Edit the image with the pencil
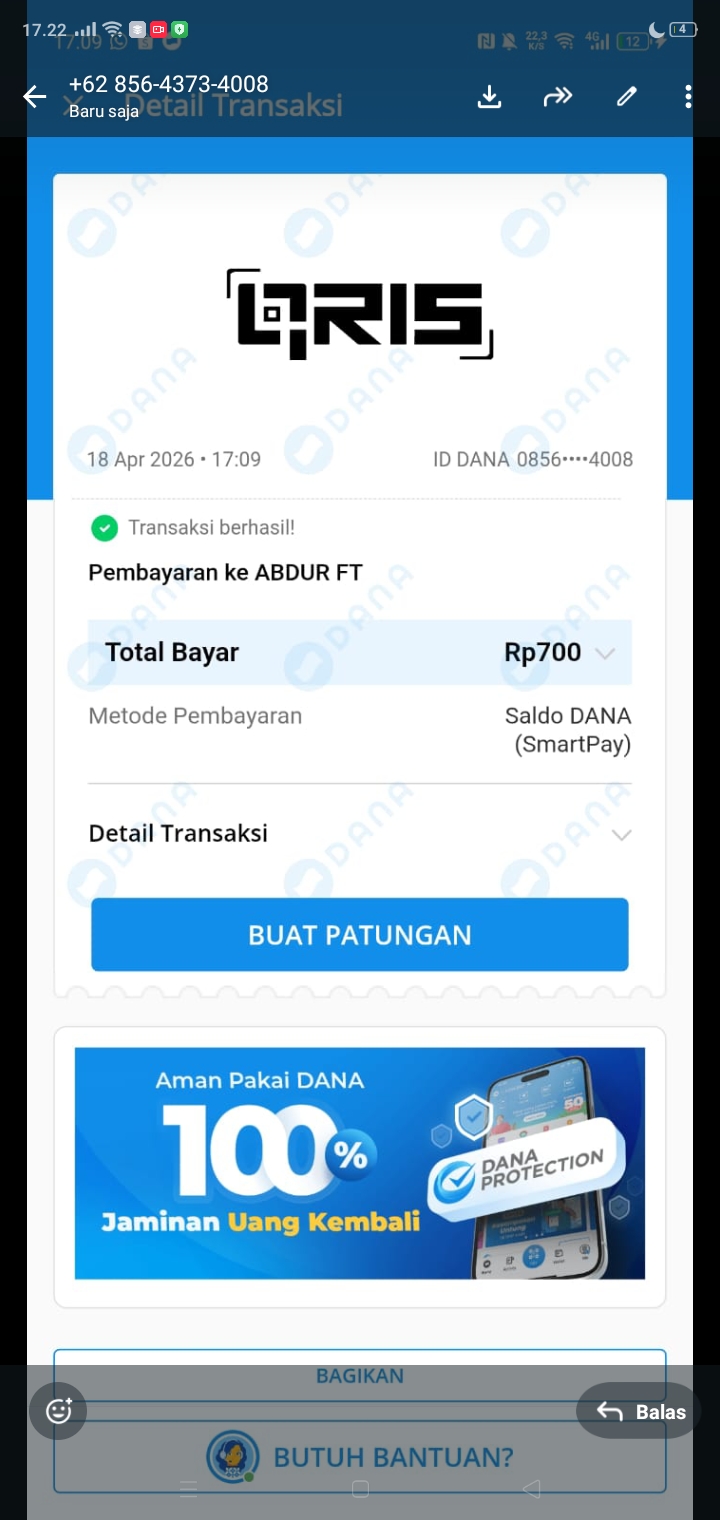Image resolution: width=720 pixels, height=1520 pixels. [x=627, y=96]
